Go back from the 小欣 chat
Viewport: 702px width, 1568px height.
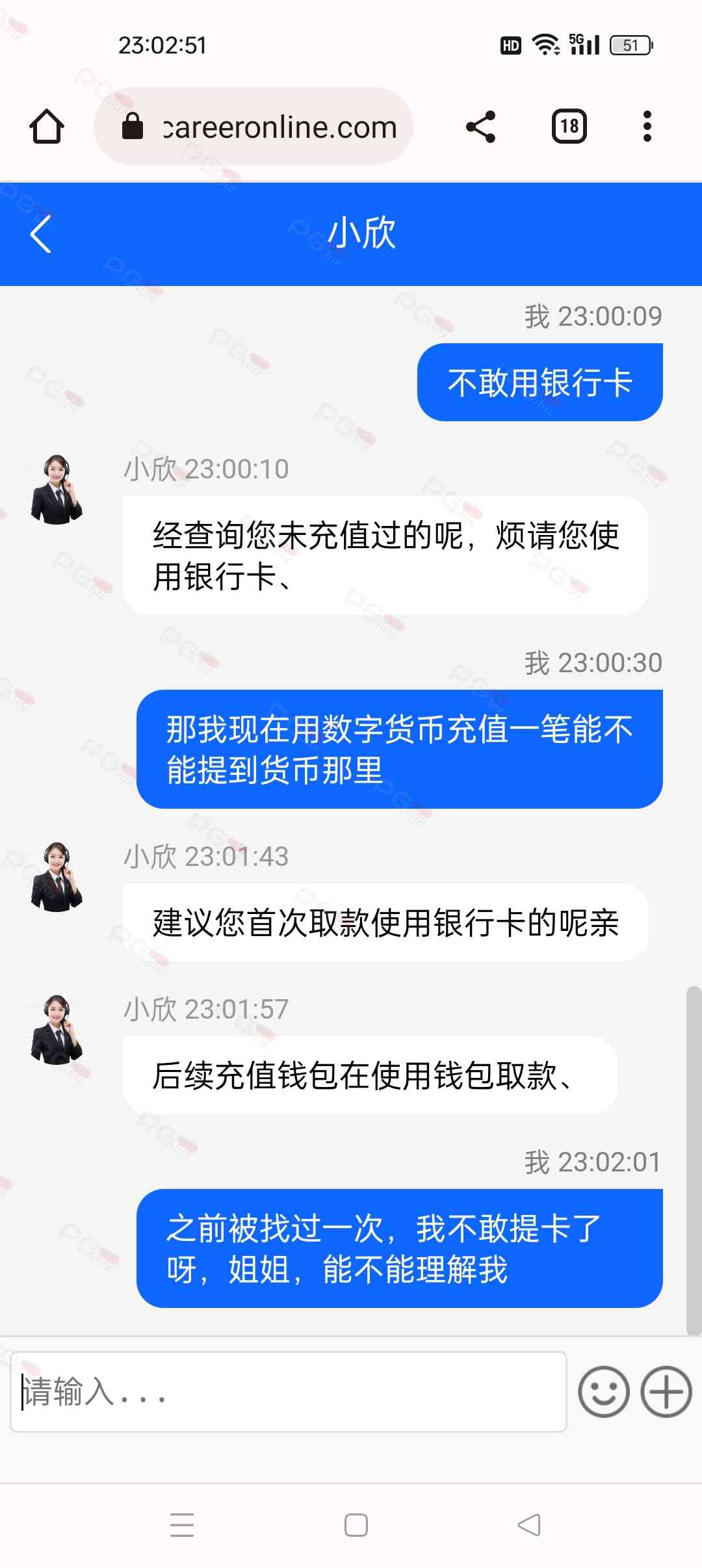coord(40,235)
